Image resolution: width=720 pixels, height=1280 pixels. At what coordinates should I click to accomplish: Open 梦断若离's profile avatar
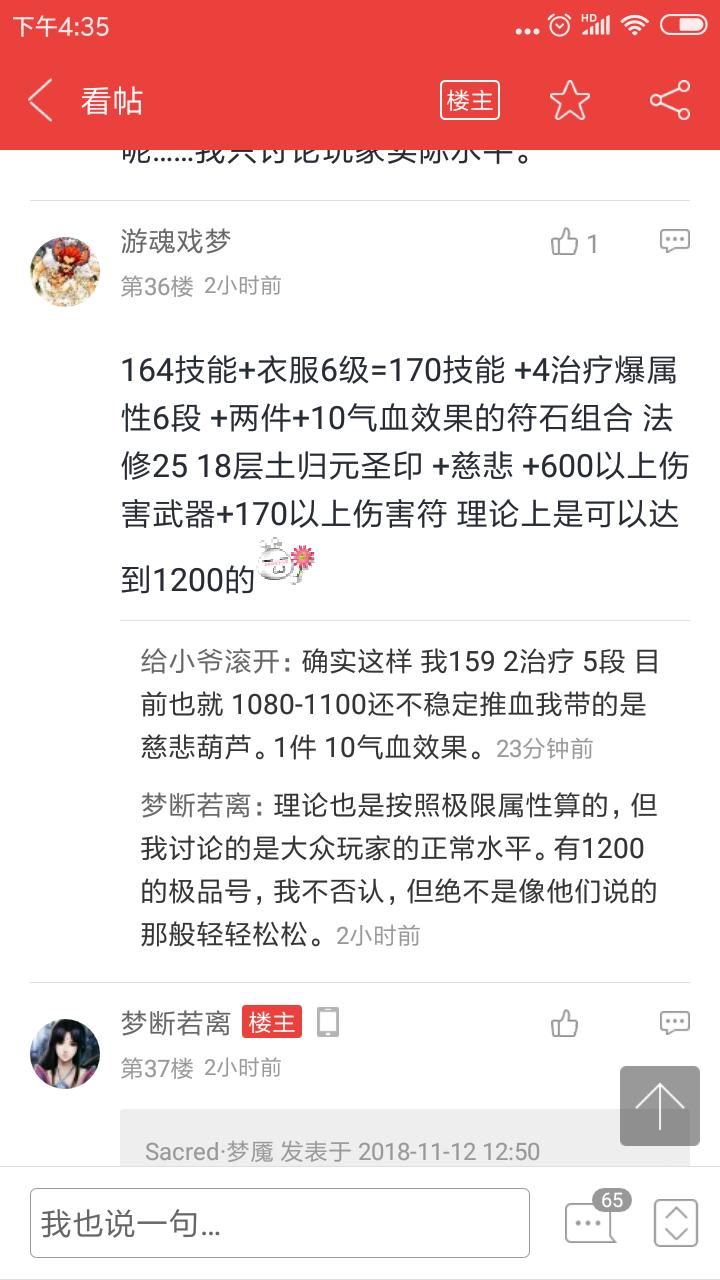pos(66,1054)
